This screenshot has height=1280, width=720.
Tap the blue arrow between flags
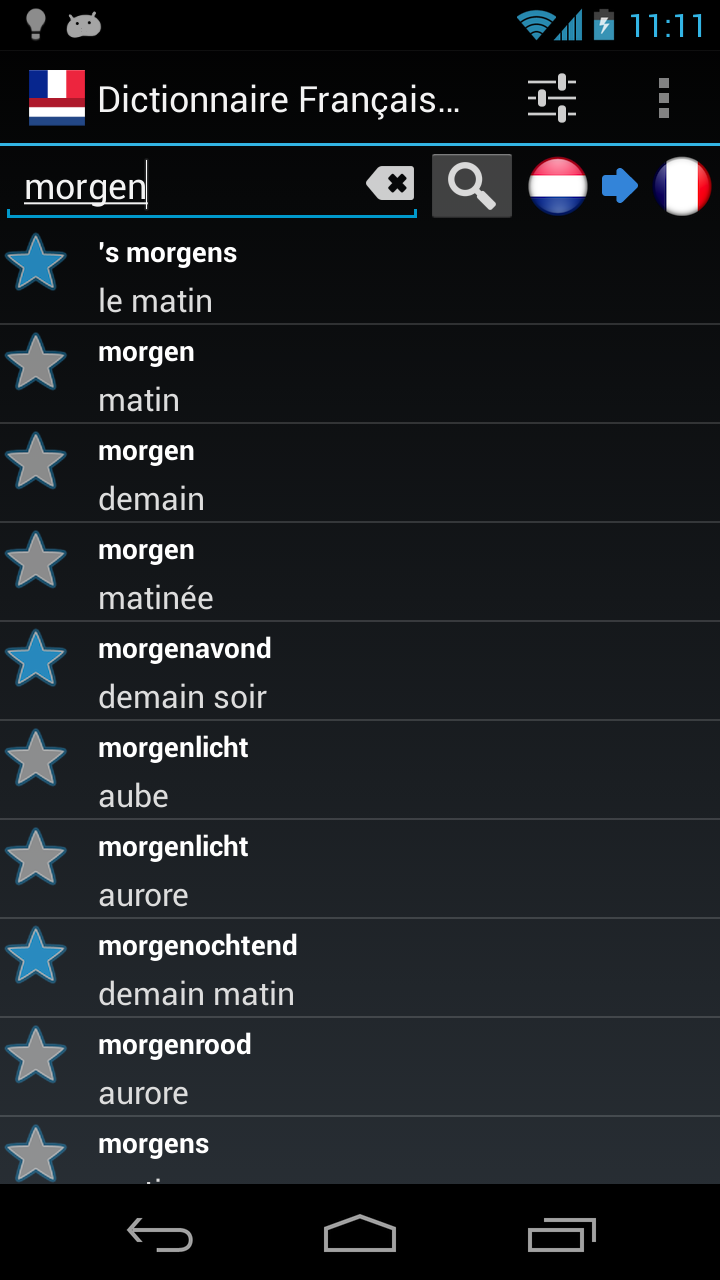[619, 186]
